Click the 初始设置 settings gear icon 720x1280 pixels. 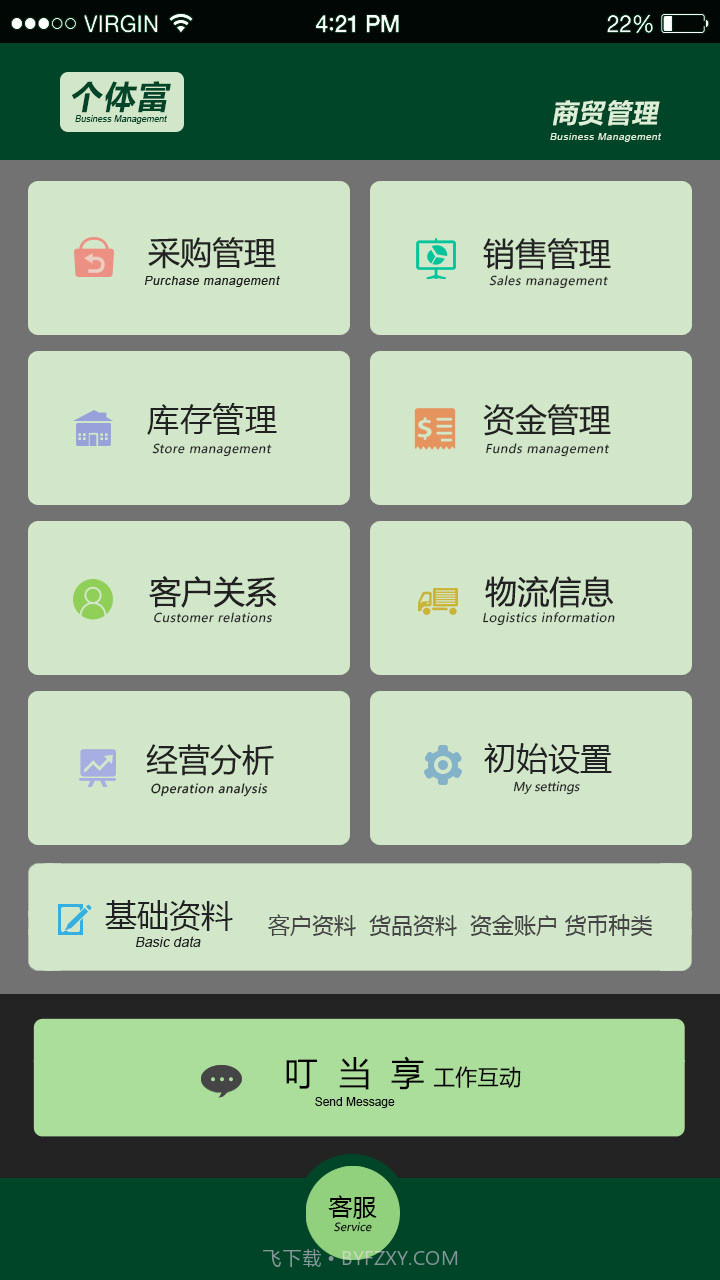(442, 764)
